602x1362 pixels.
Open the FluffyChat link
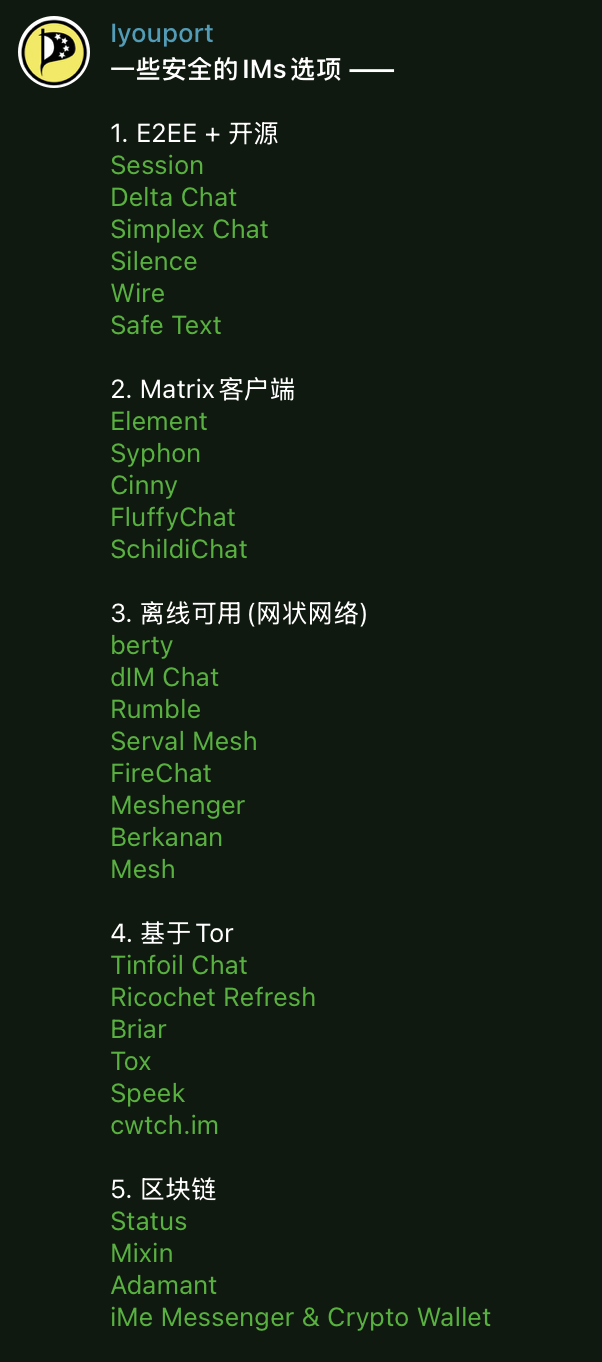click(173, 517)
